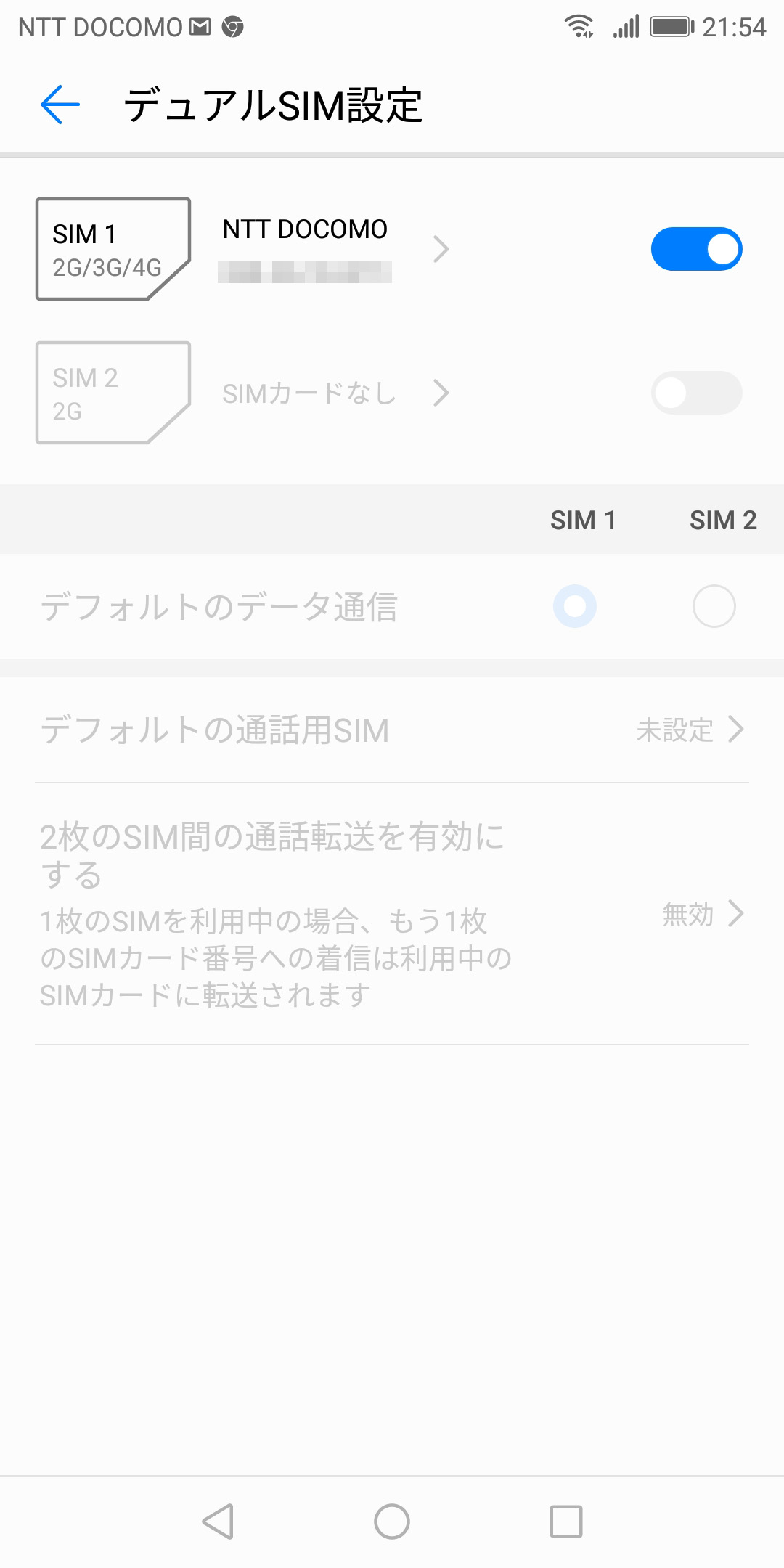Tap the cellular signal strength icon
The image size is (784, 1568).
pyautogui.click(x=624, y=26)
